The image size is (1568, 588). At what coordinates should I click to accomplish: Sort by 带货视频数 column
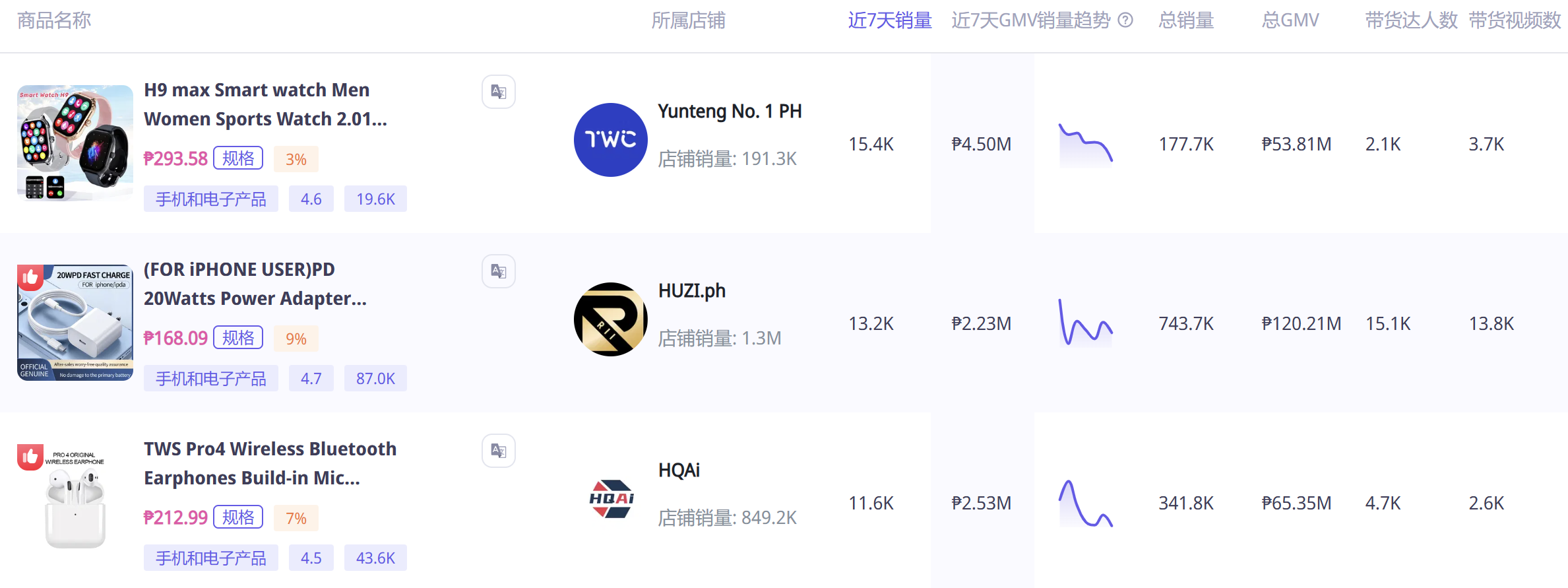[1514, 21]
